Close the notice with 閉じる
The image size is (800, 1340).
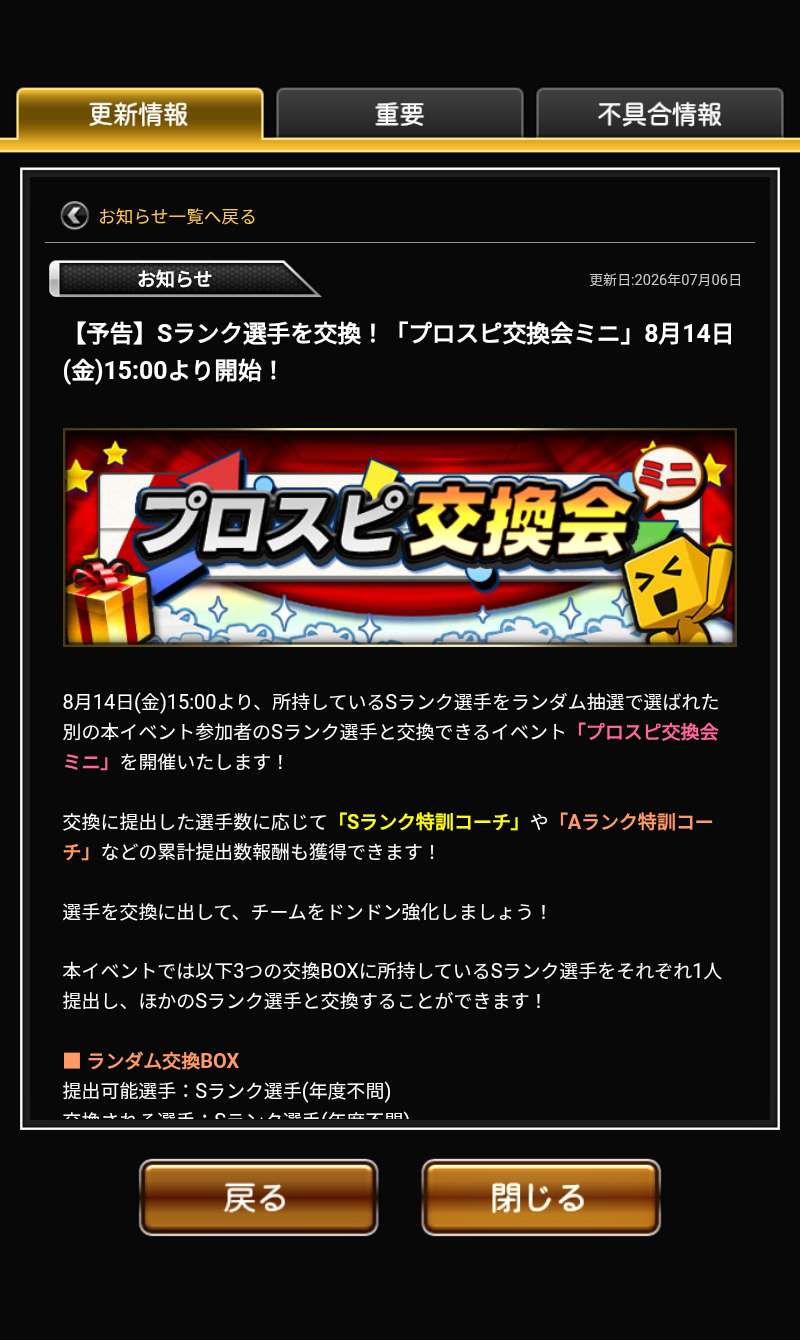tap(541, 1197)
